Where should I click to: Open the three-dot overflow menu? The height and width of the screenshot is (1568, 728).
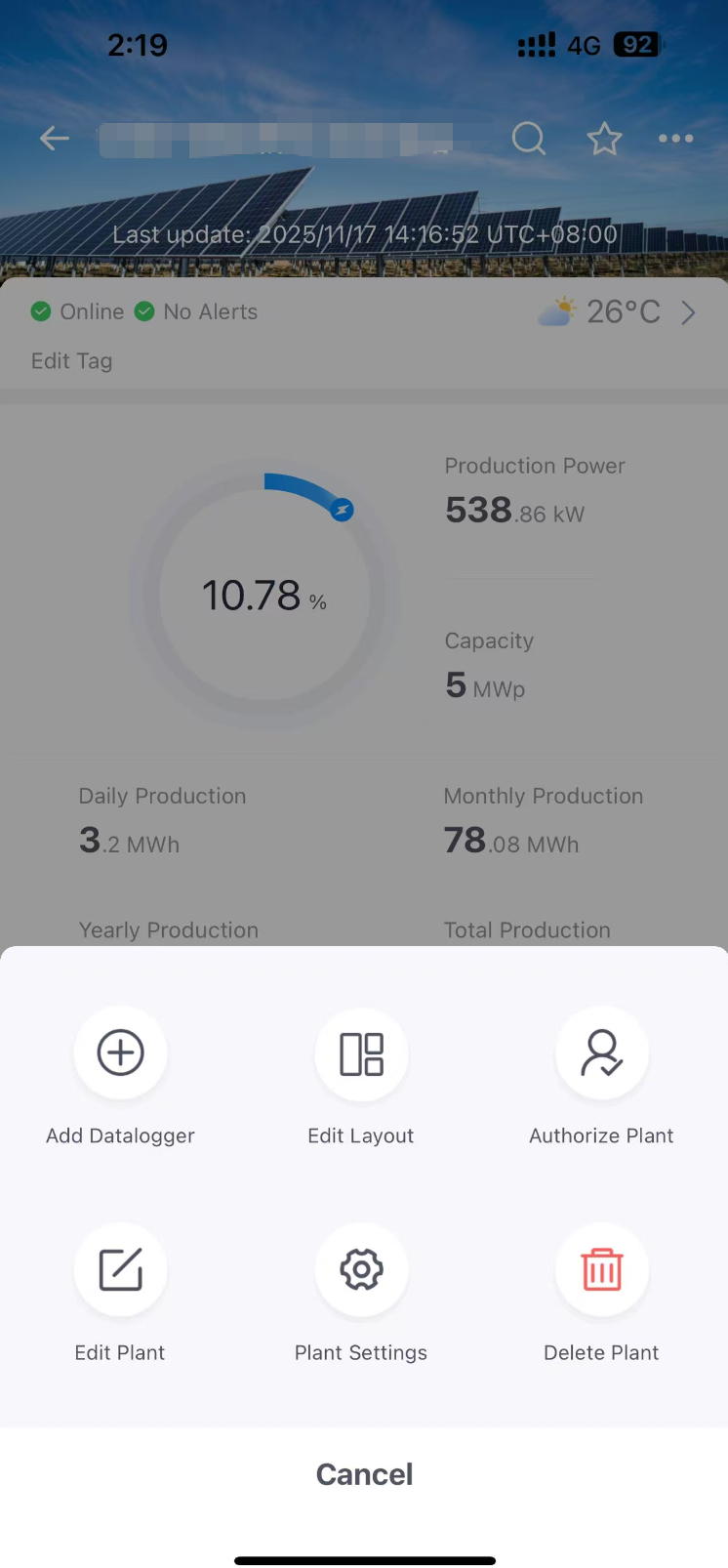click(675, 139)
